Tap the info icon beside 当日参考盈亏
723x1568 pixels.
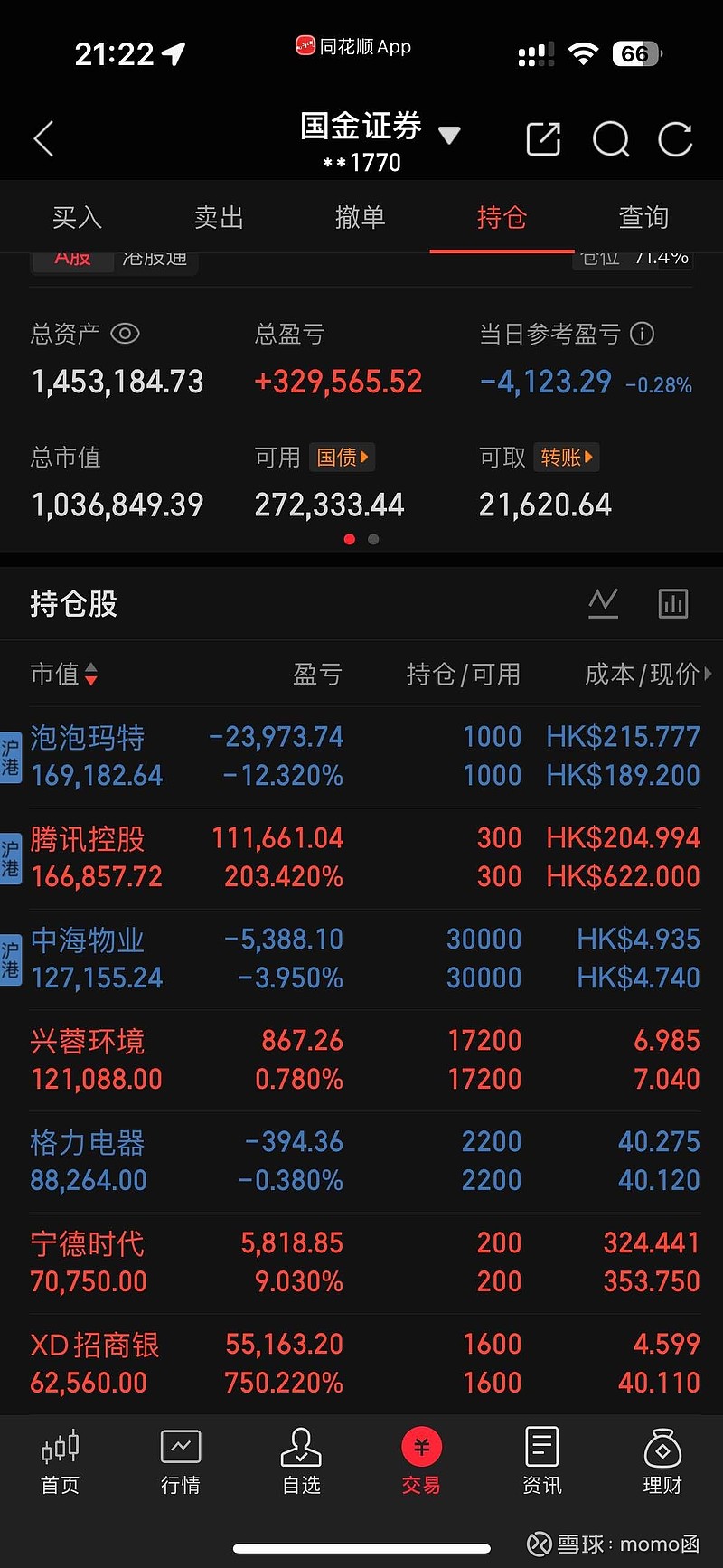click(643, 334)
